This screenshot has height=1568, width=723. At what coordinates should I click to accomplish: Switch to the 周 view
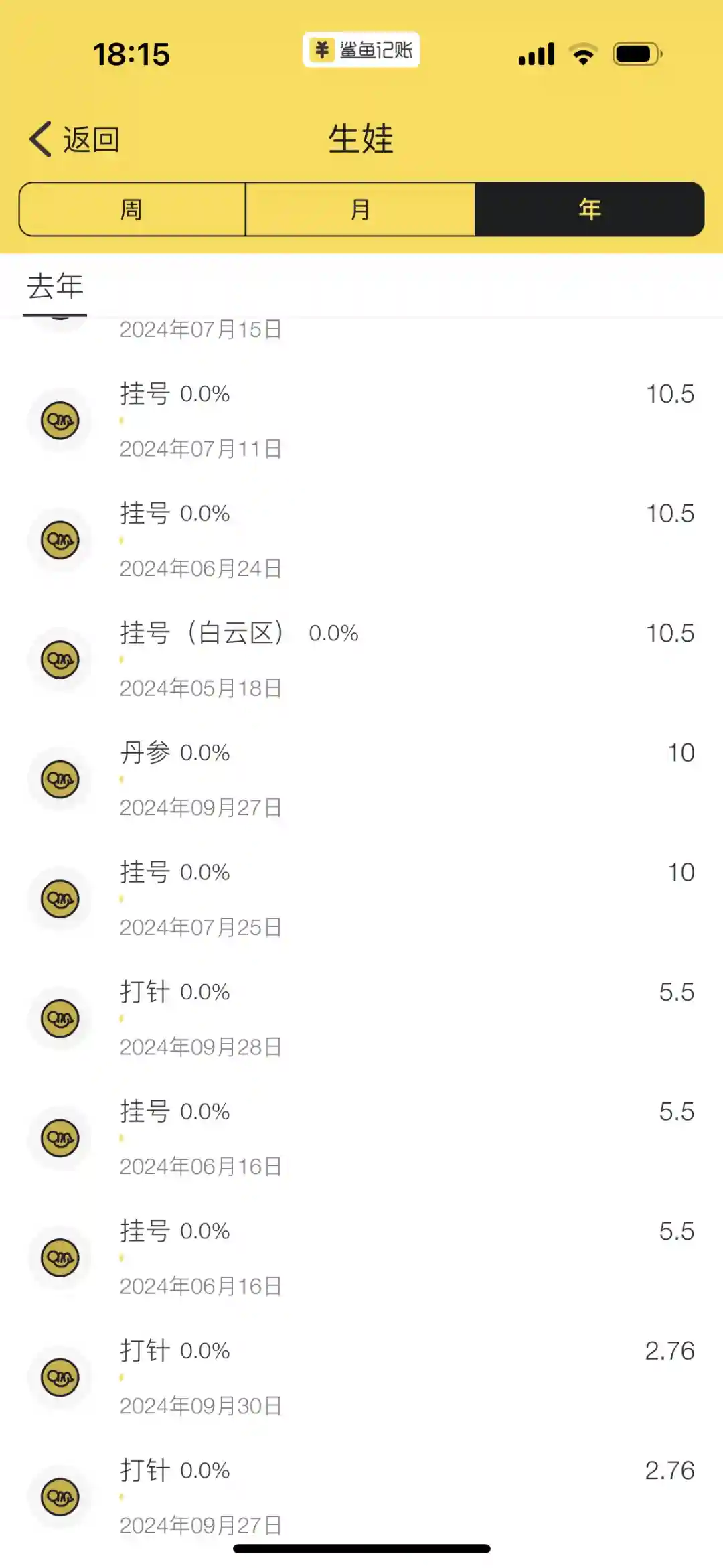coord(132,210)
